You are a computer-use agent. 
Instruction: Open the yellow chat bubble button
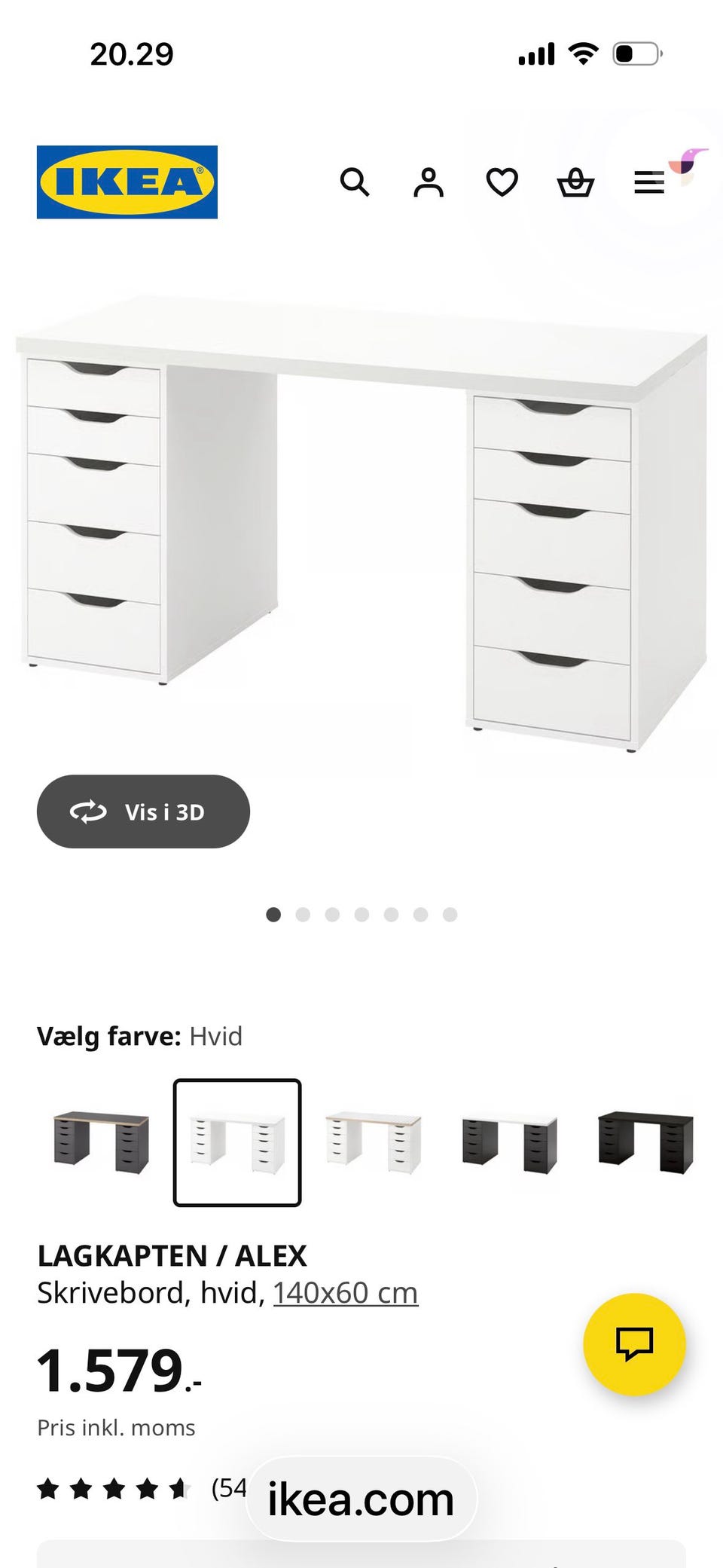coord(634,1344)
